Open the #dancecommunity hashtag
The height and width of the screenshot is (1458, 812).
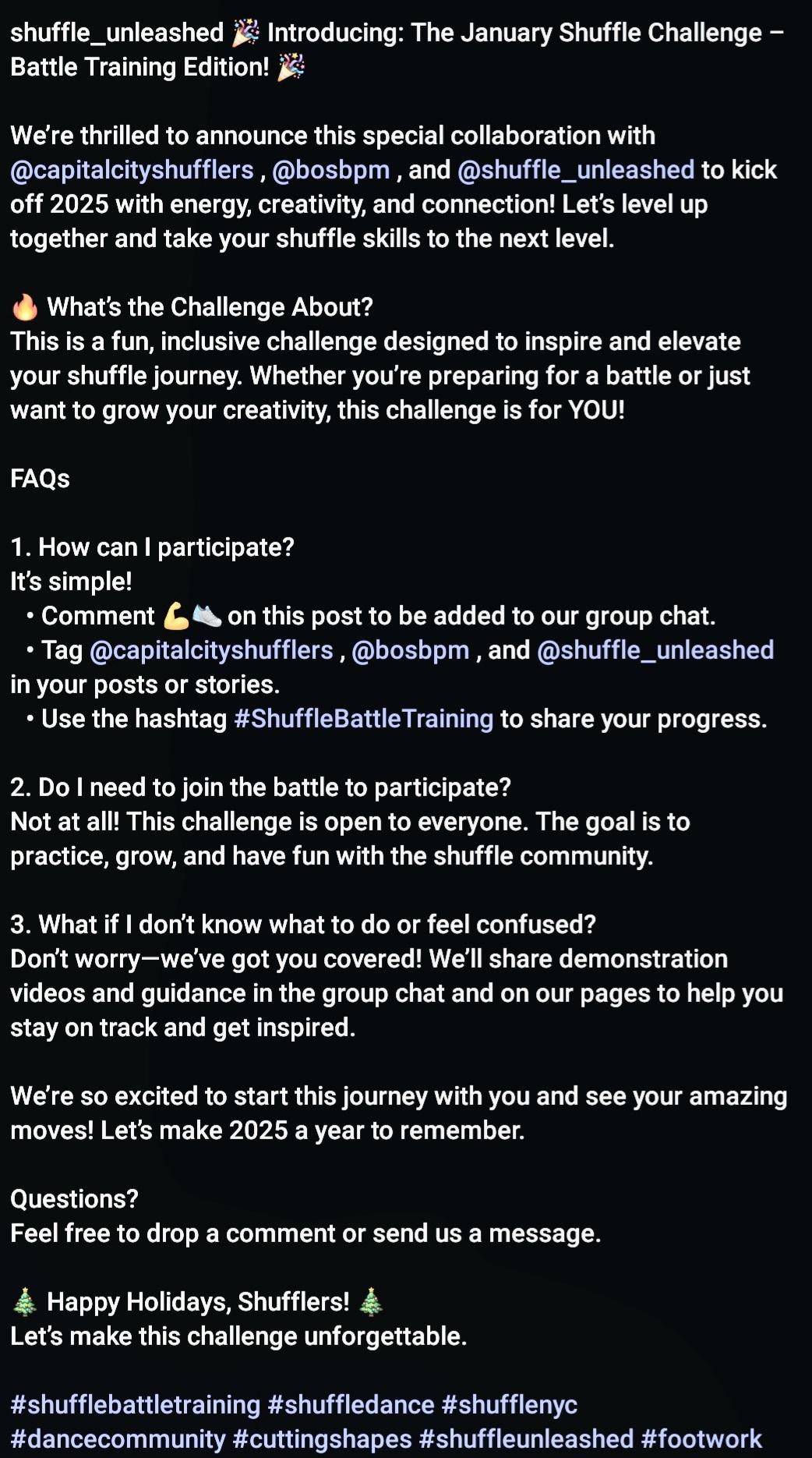118,1439
